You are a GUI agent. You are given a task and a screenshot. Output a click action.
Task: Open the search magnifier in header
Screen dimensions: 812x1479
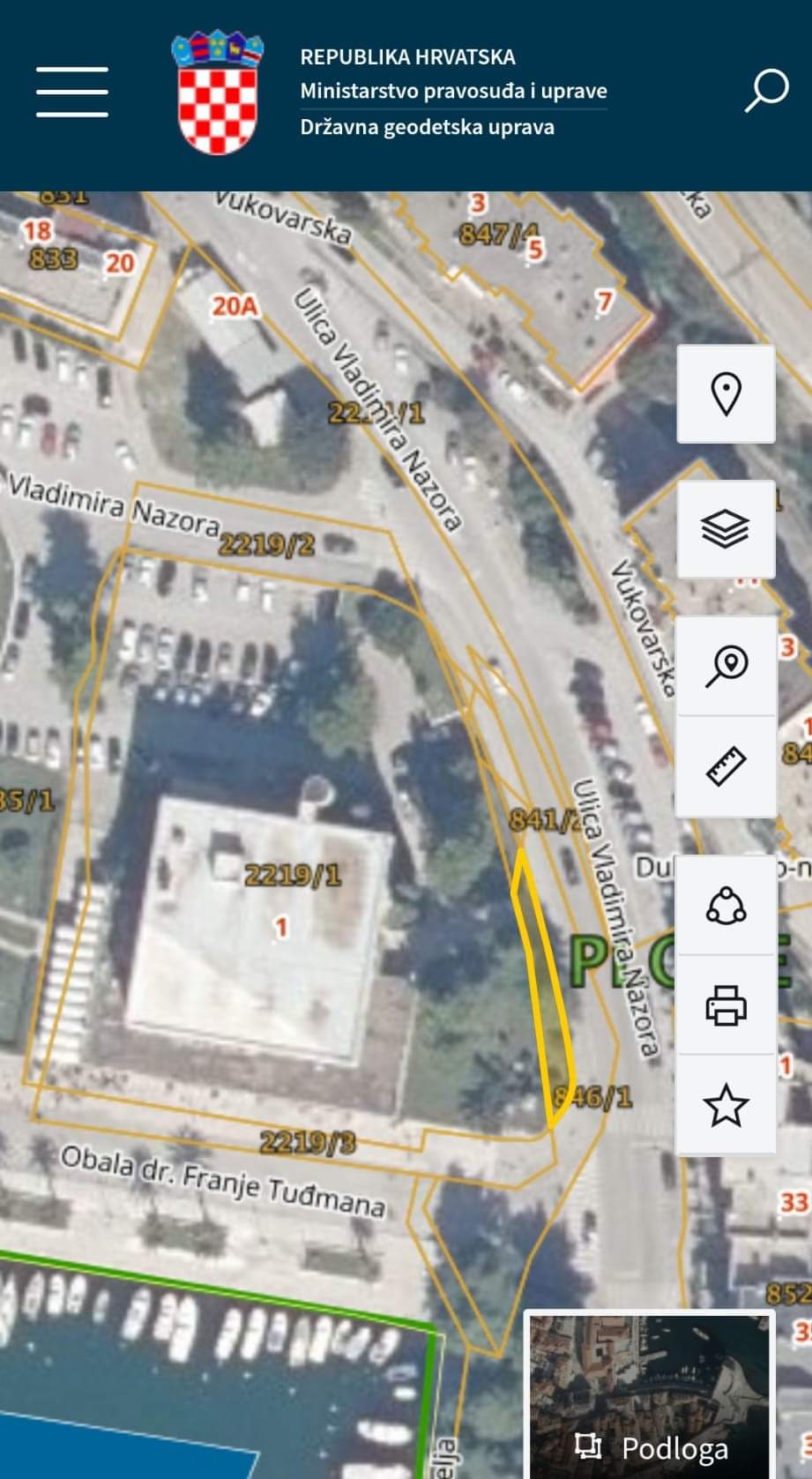(766, 91)
